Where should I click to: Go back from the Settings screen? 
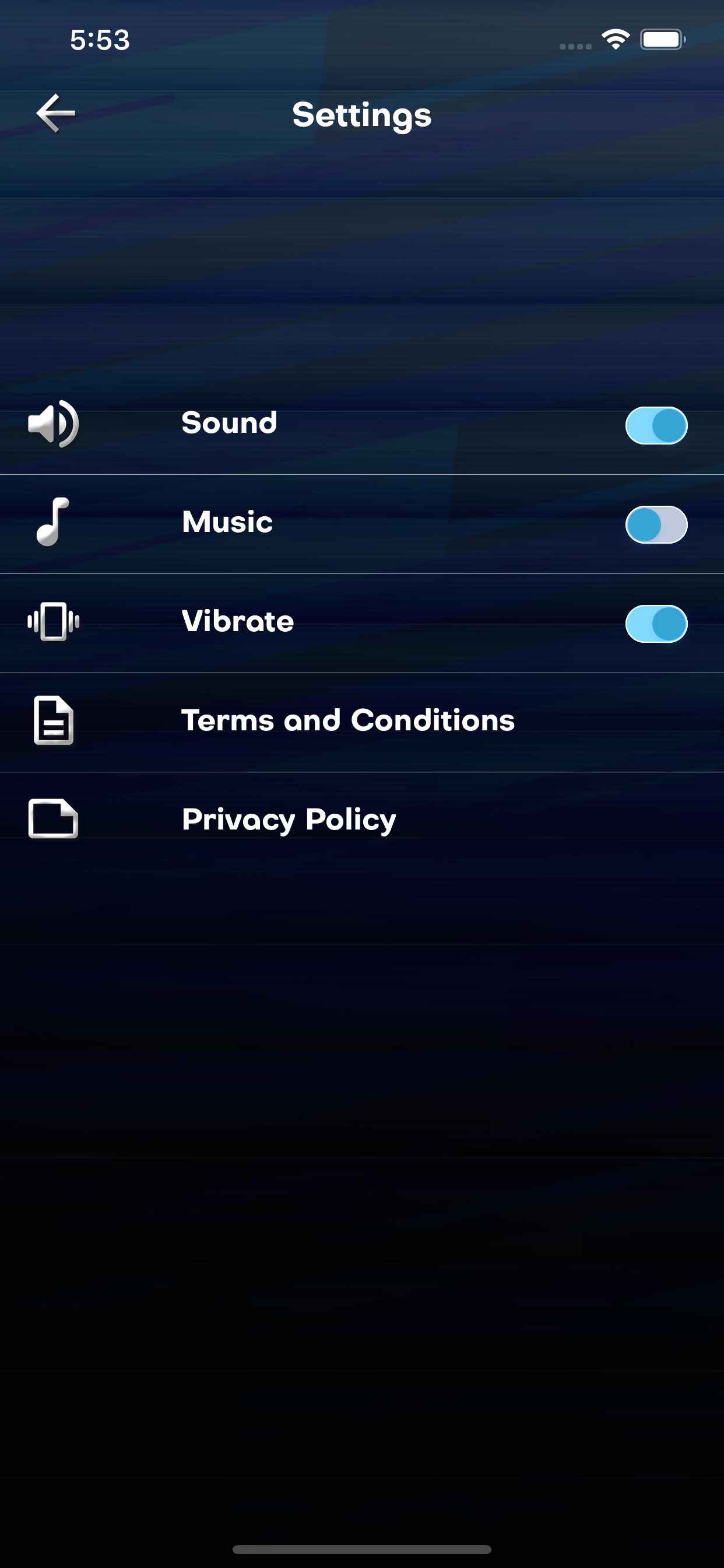point(55,113)
